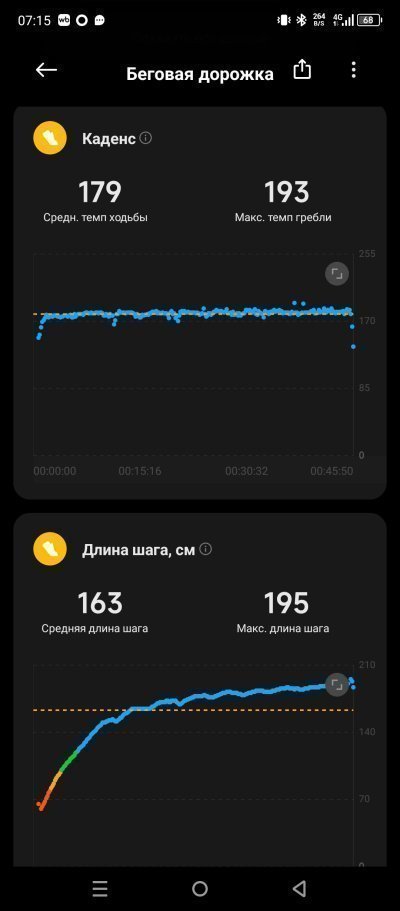Expand the Каденс chart to fullscreen
The width and height of the screenshot is (400, 911).
pyautogui.click(x=337, y=274)
